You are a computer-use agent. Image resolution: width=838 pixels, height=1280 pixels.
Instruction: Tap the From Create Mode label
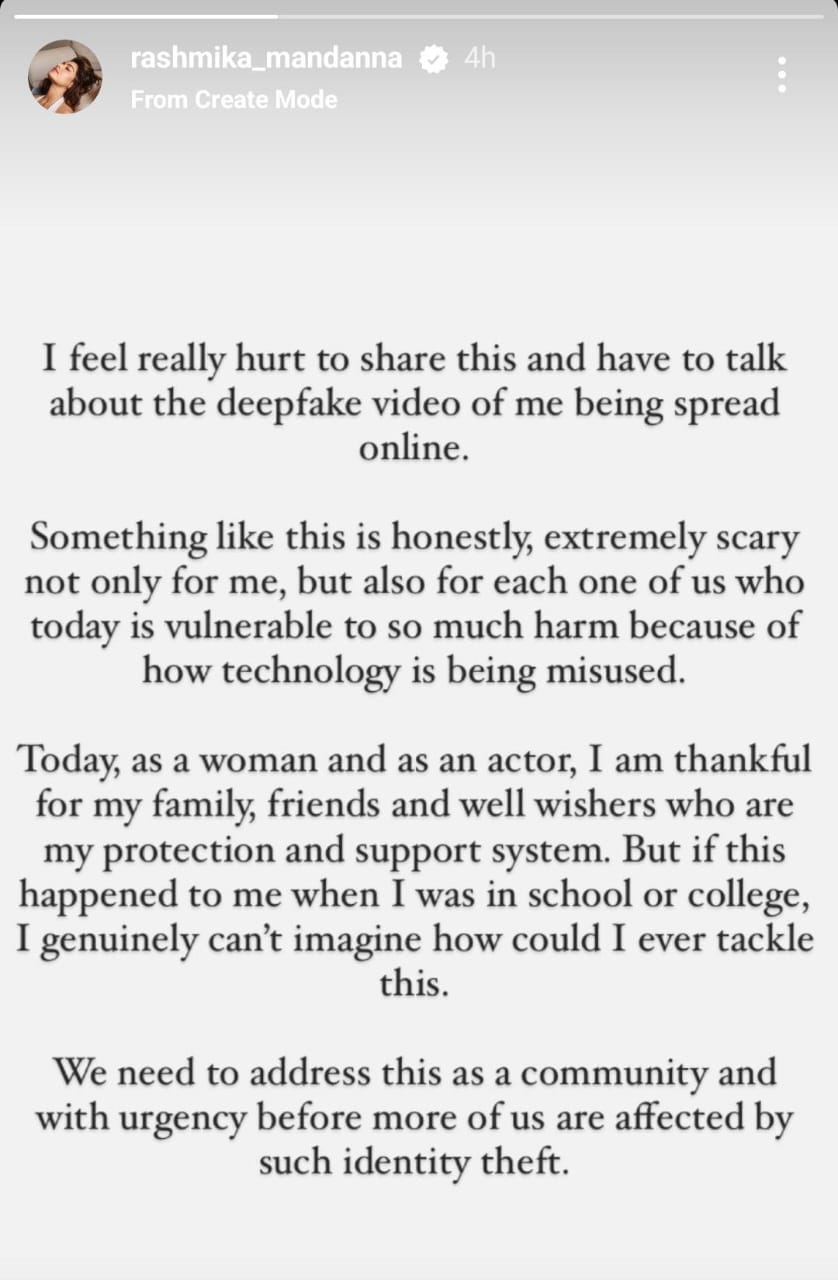point(234,99)
